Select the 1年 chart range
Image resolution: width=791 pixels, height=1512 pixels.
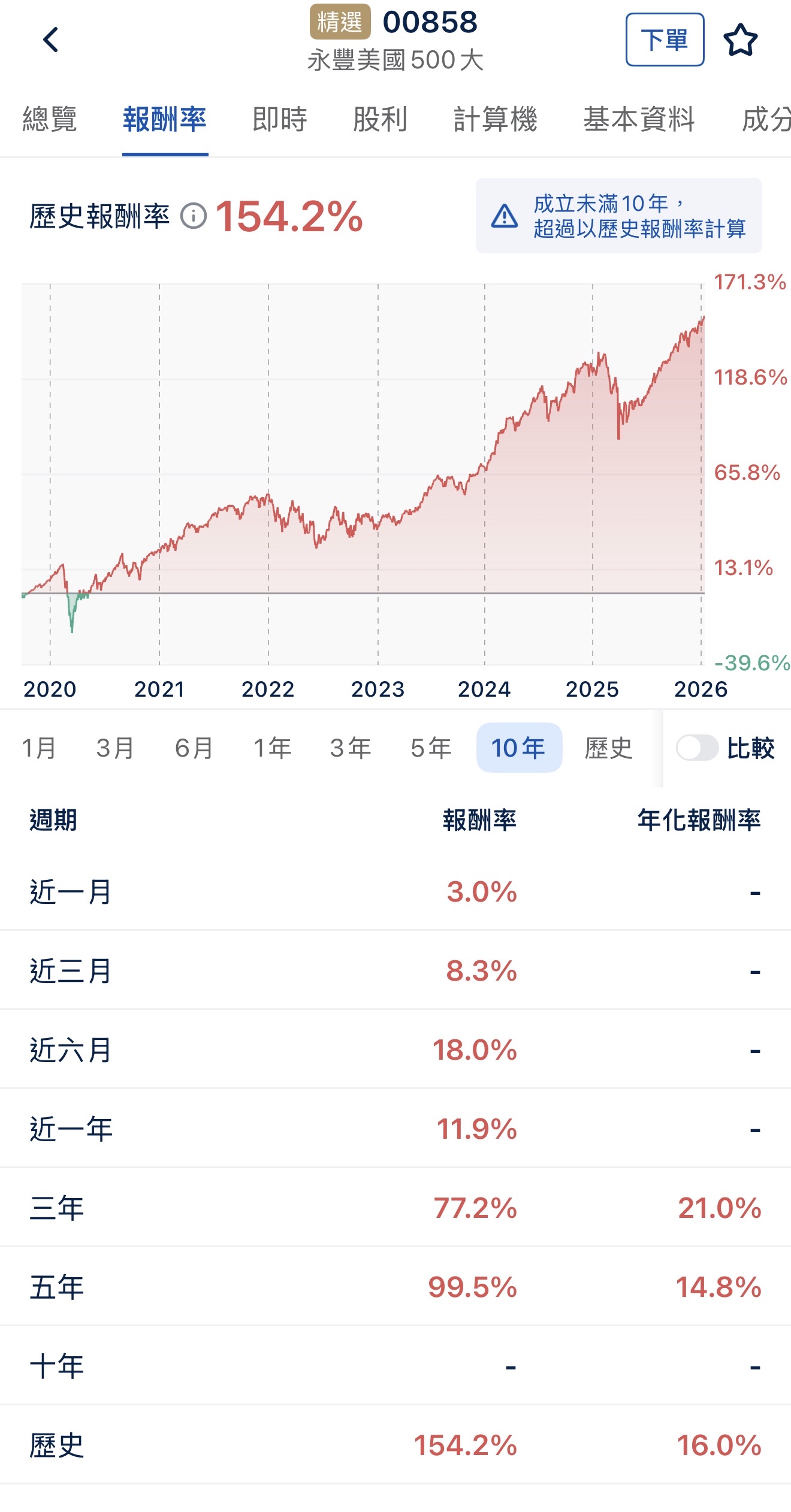tap(273, 748)
